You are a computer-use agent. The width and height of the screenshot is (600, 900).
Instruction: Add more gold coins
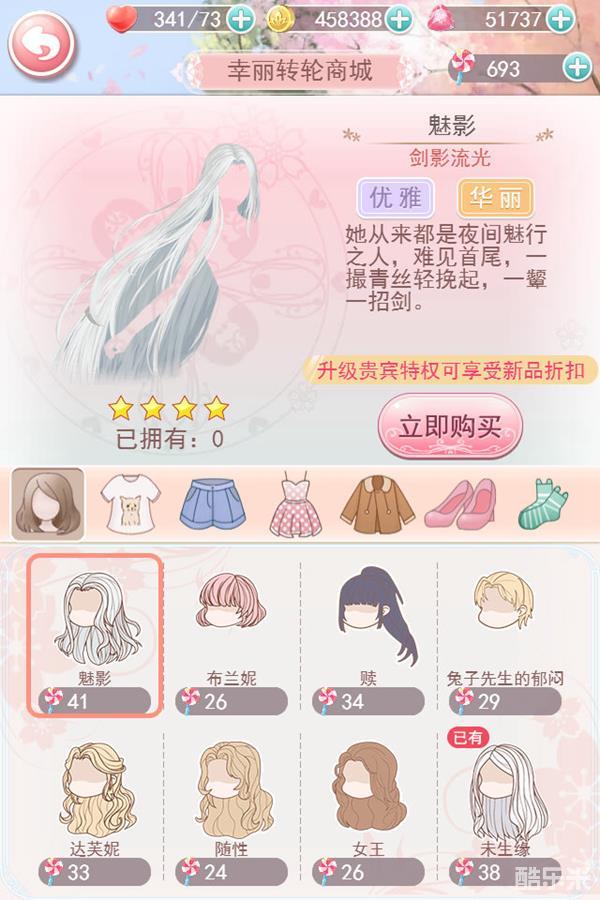398,18
